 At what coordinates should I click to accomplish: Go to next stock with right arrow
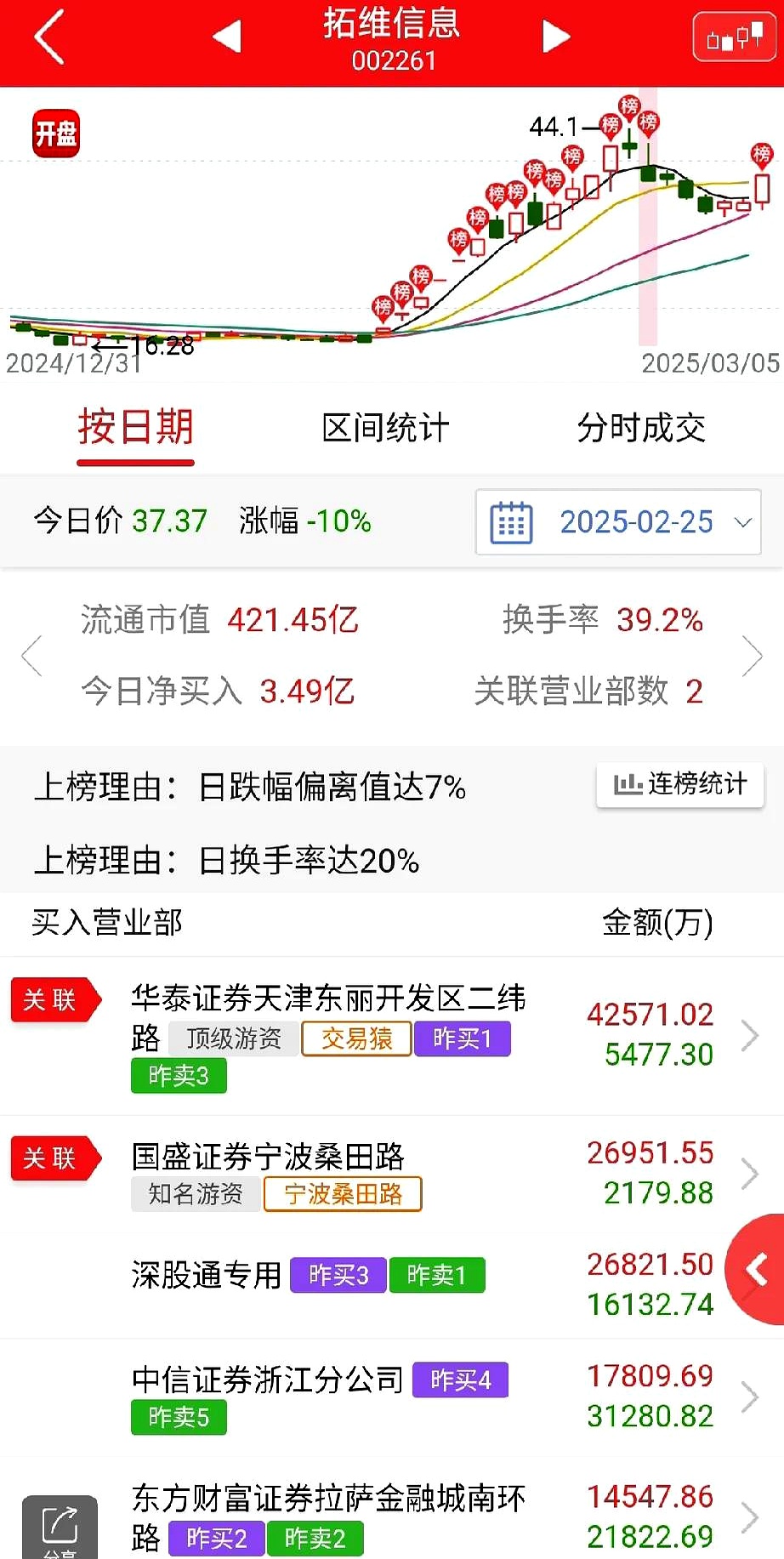coord(556,38)
